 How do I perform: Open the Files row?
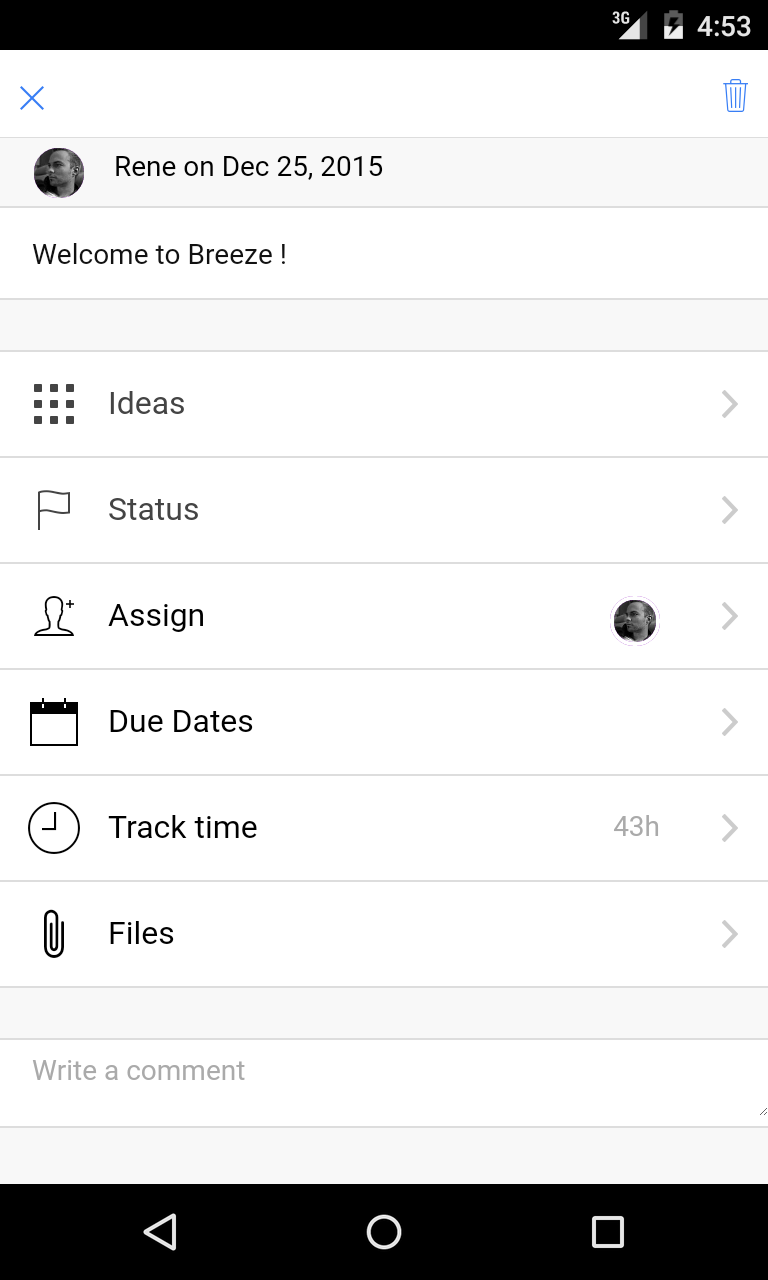(x=384, y=934)
